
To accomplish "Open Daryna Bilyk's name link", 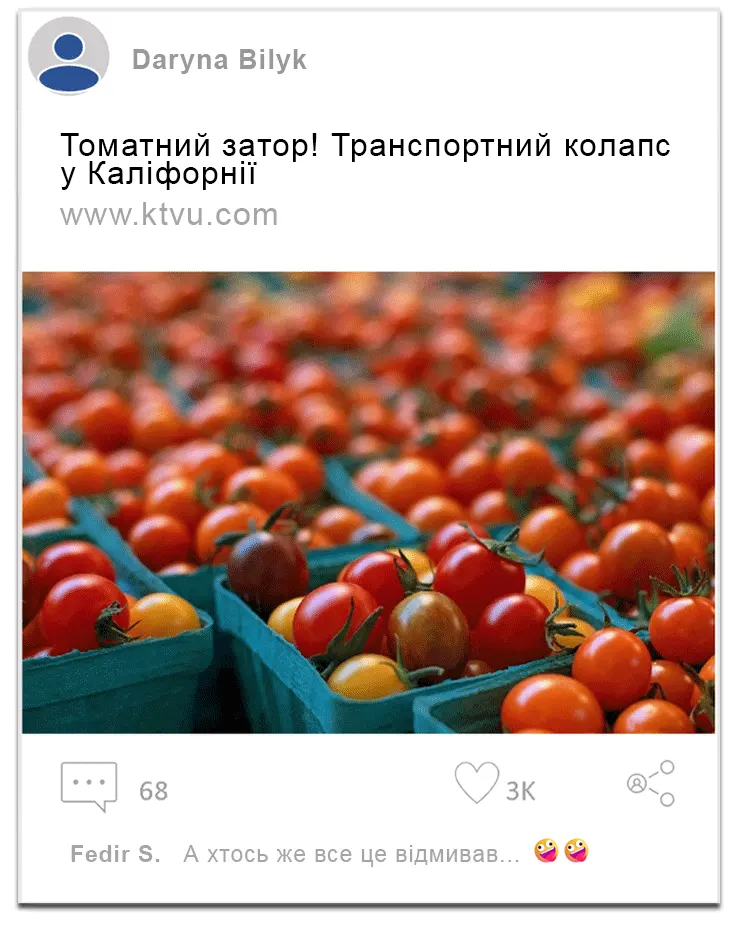I will 219,60.
